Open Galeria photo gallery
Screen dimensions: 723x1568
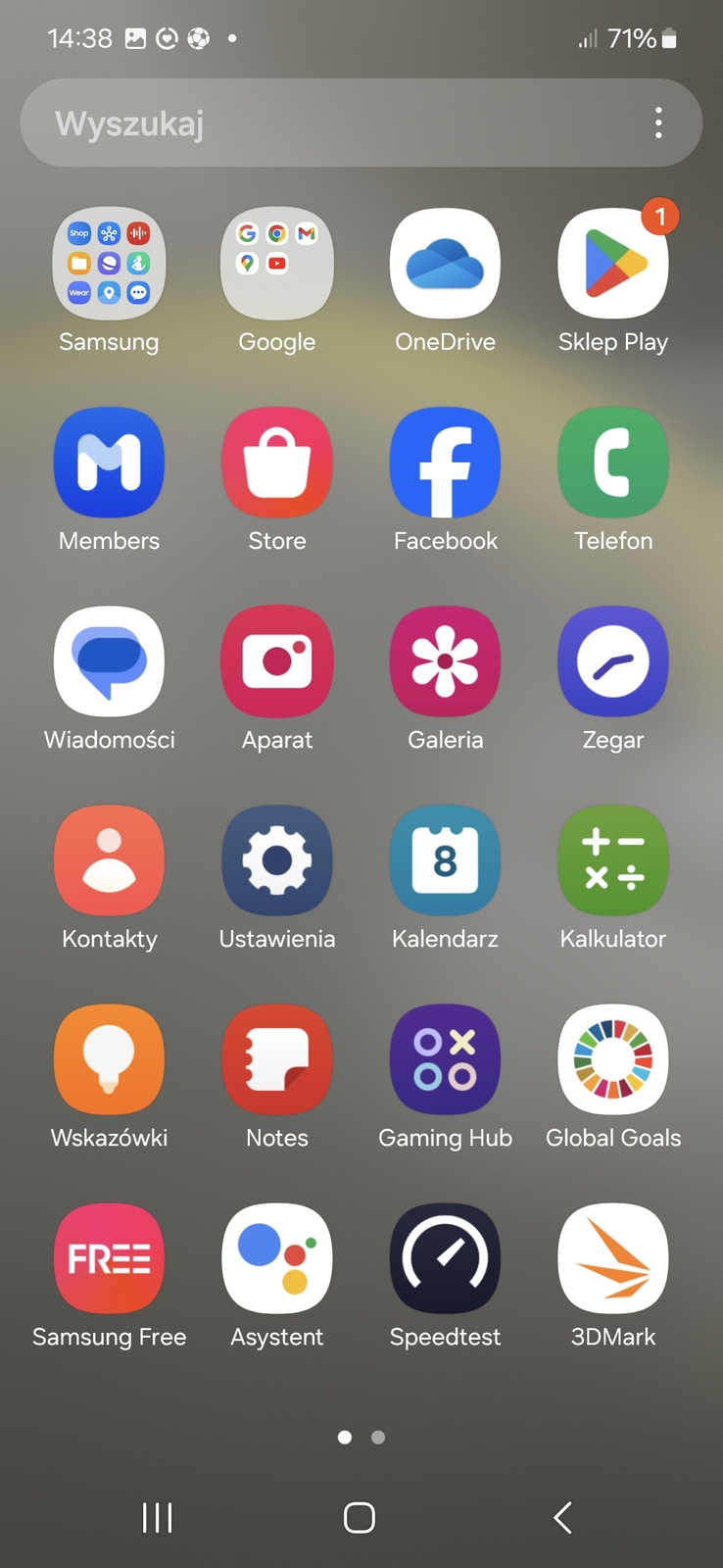tap(445, 661)
